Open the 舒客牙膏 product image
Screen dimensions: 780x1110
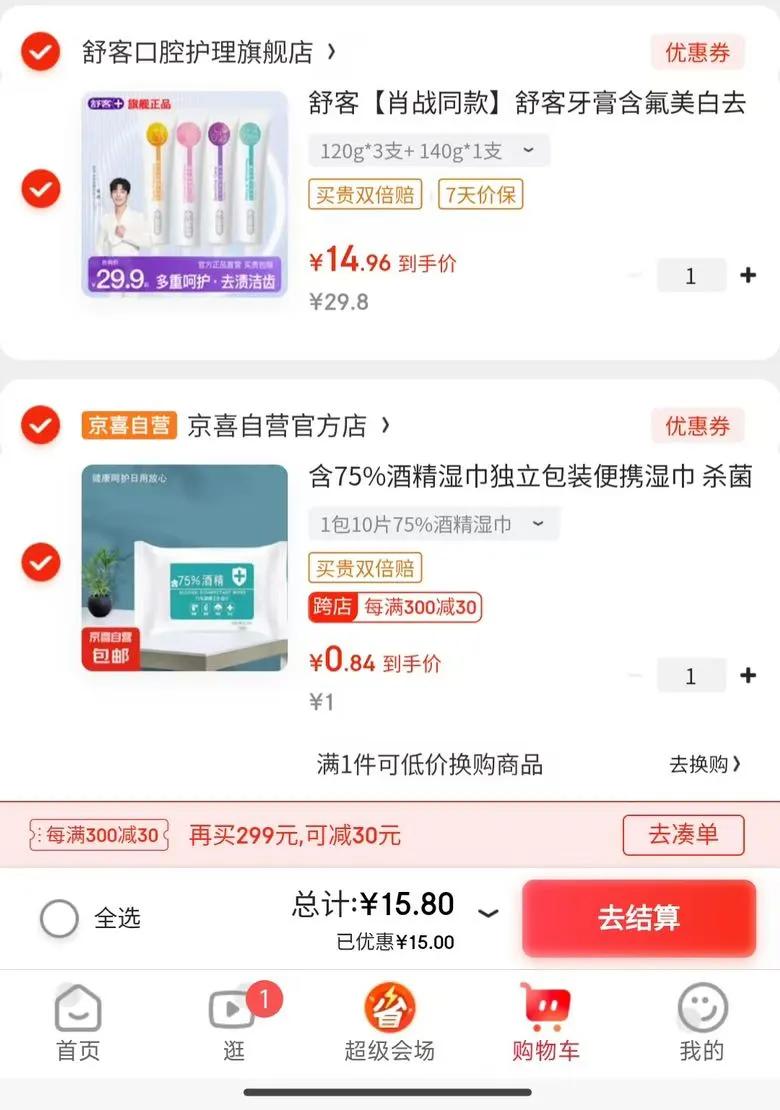(185, 194)
